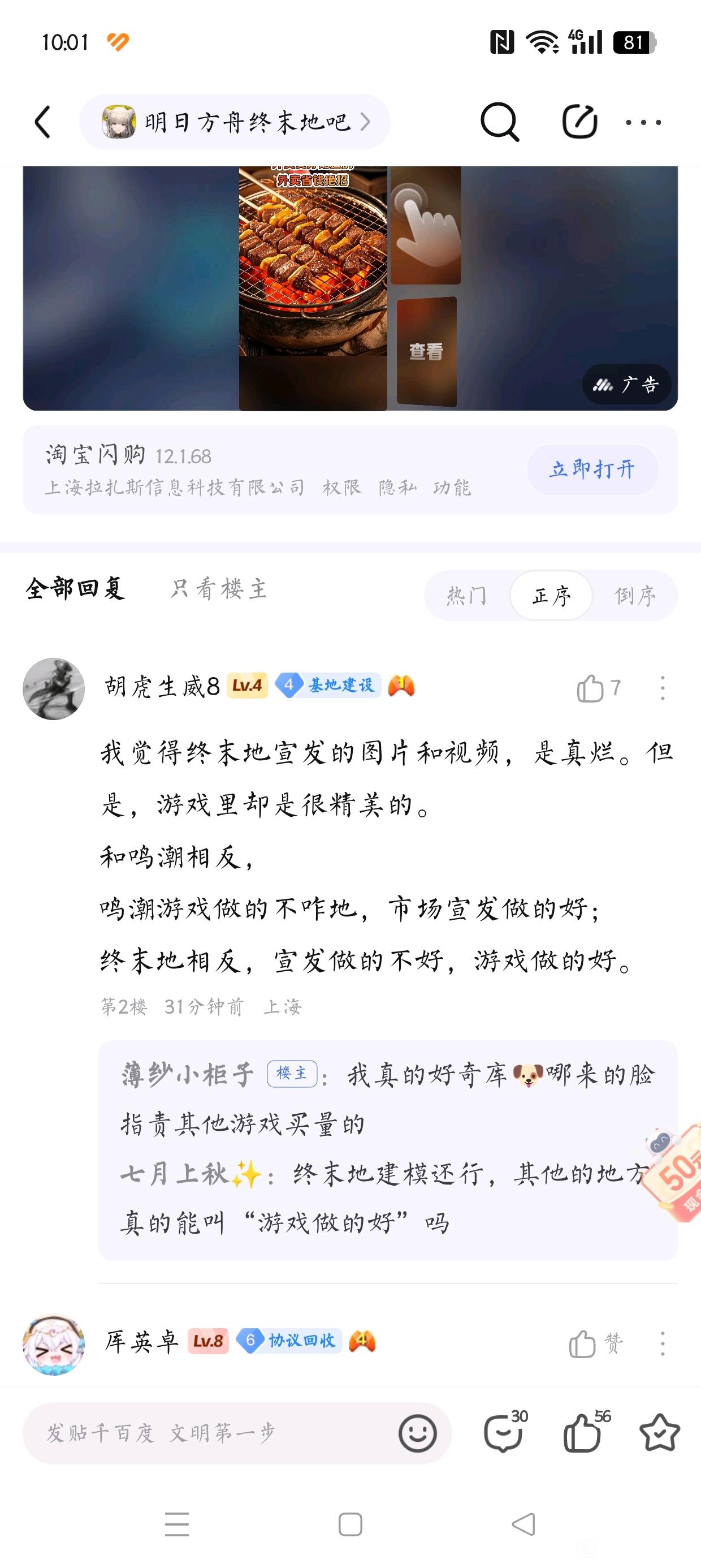Open the 权限 link in the ad info

[x=341, y=488]
